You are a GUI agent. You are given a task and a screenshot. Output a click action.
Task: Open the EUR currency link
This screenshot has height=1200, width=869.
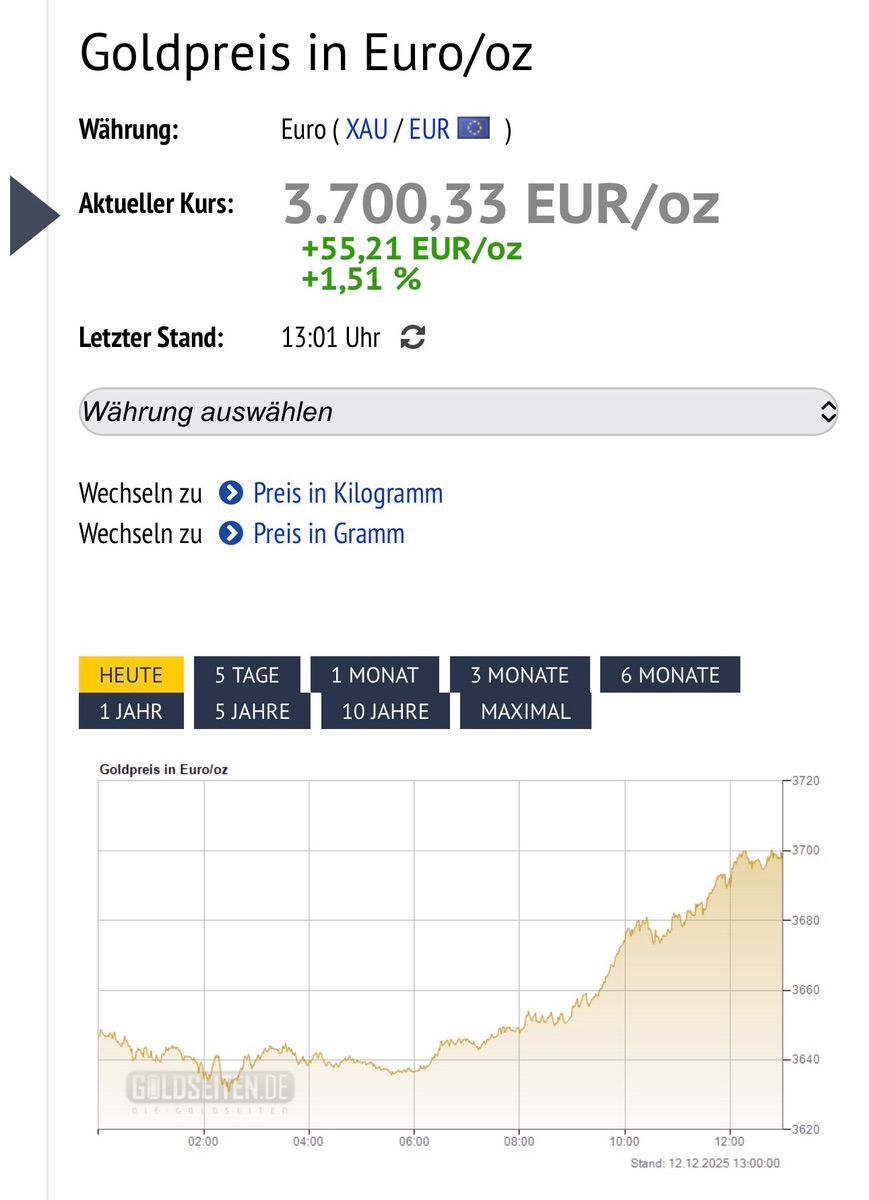(429, 130)
